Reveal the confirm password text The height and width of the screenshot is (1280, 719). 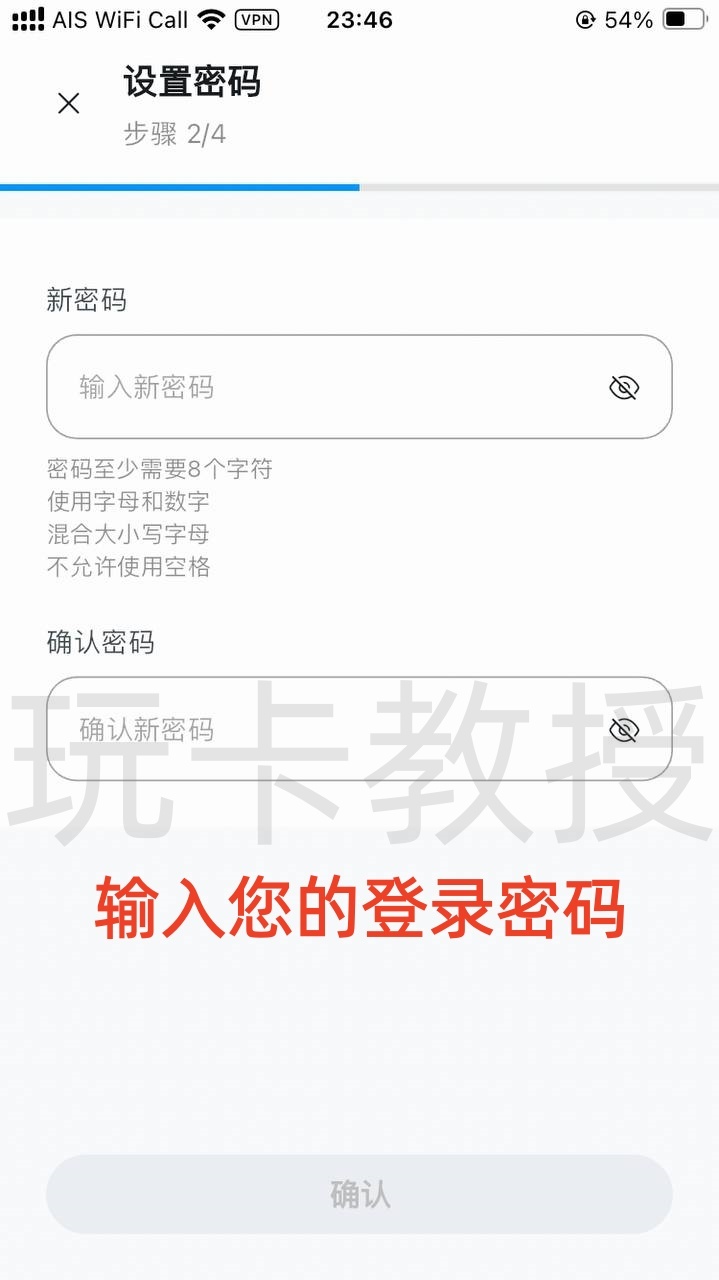point(624,730)
